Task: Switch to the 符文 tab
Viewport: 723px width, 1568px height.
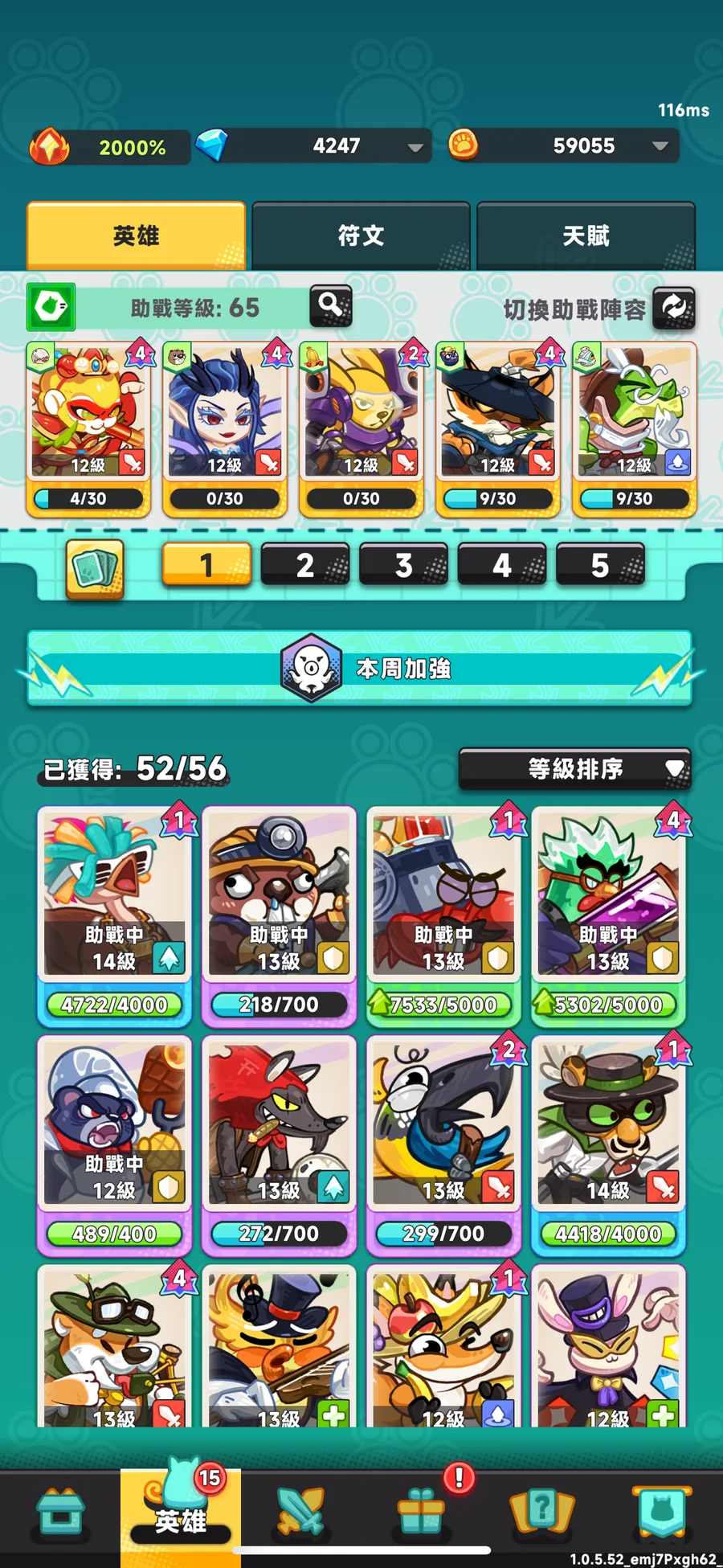Action: tap(361, 235)
